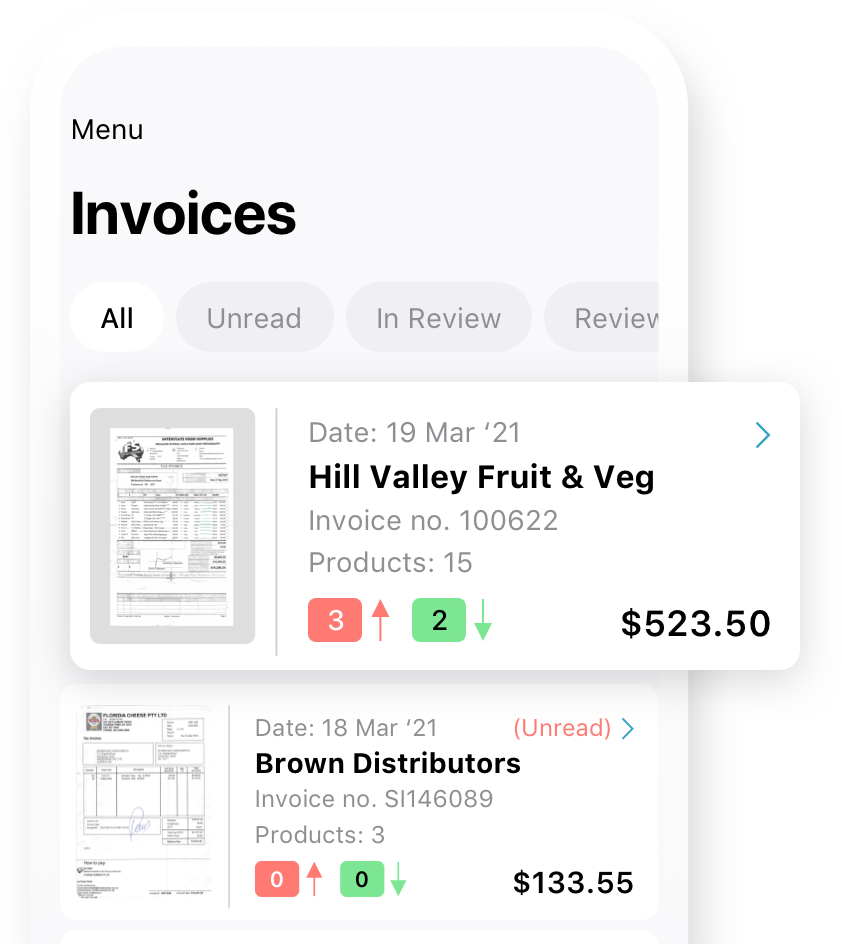Switch to the All invoices tab
The width and height of the screenshot is (842, 944).
pos(117,317)
